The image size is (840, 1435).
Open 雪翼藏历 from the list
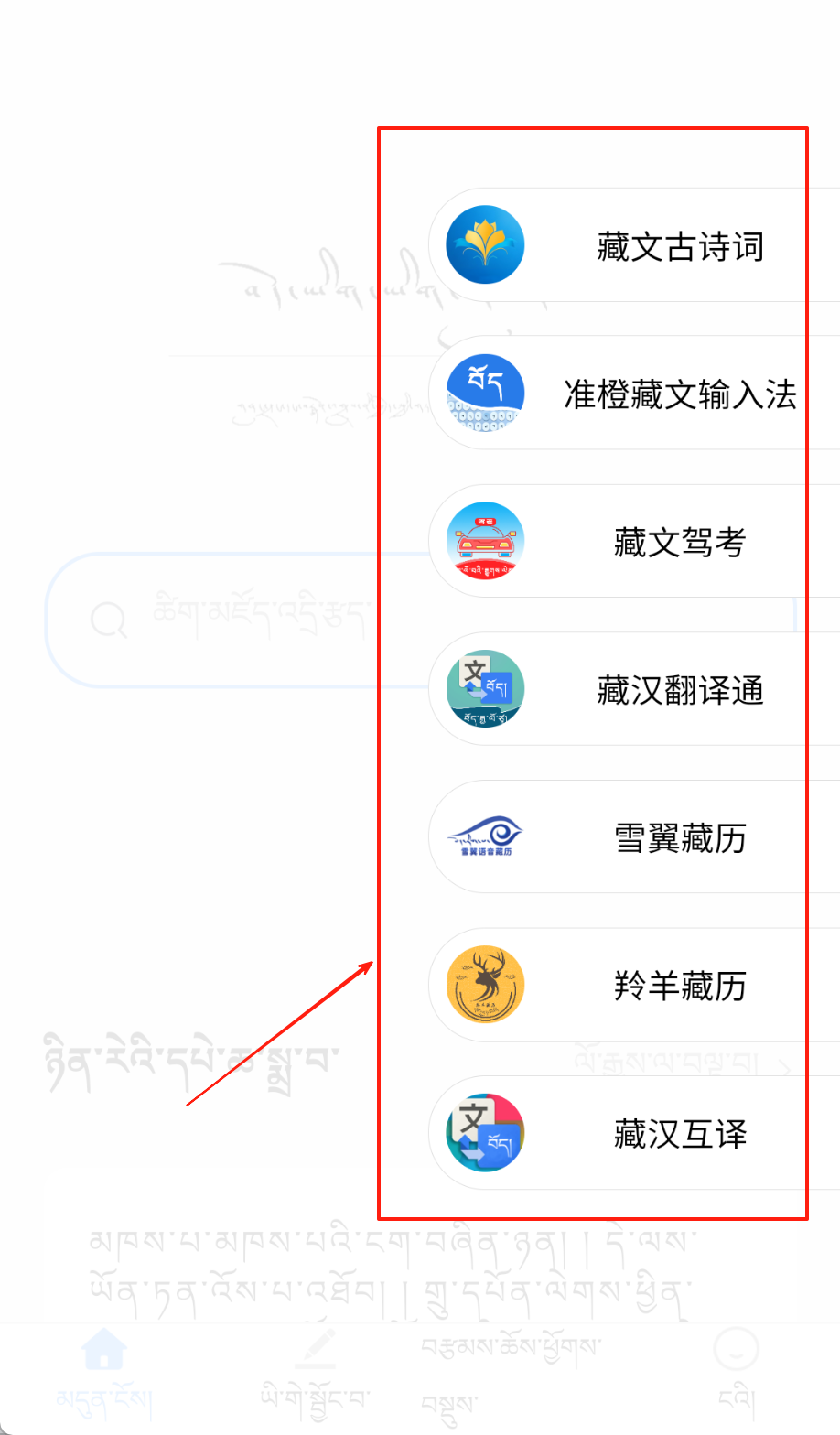tap(634, 837)
